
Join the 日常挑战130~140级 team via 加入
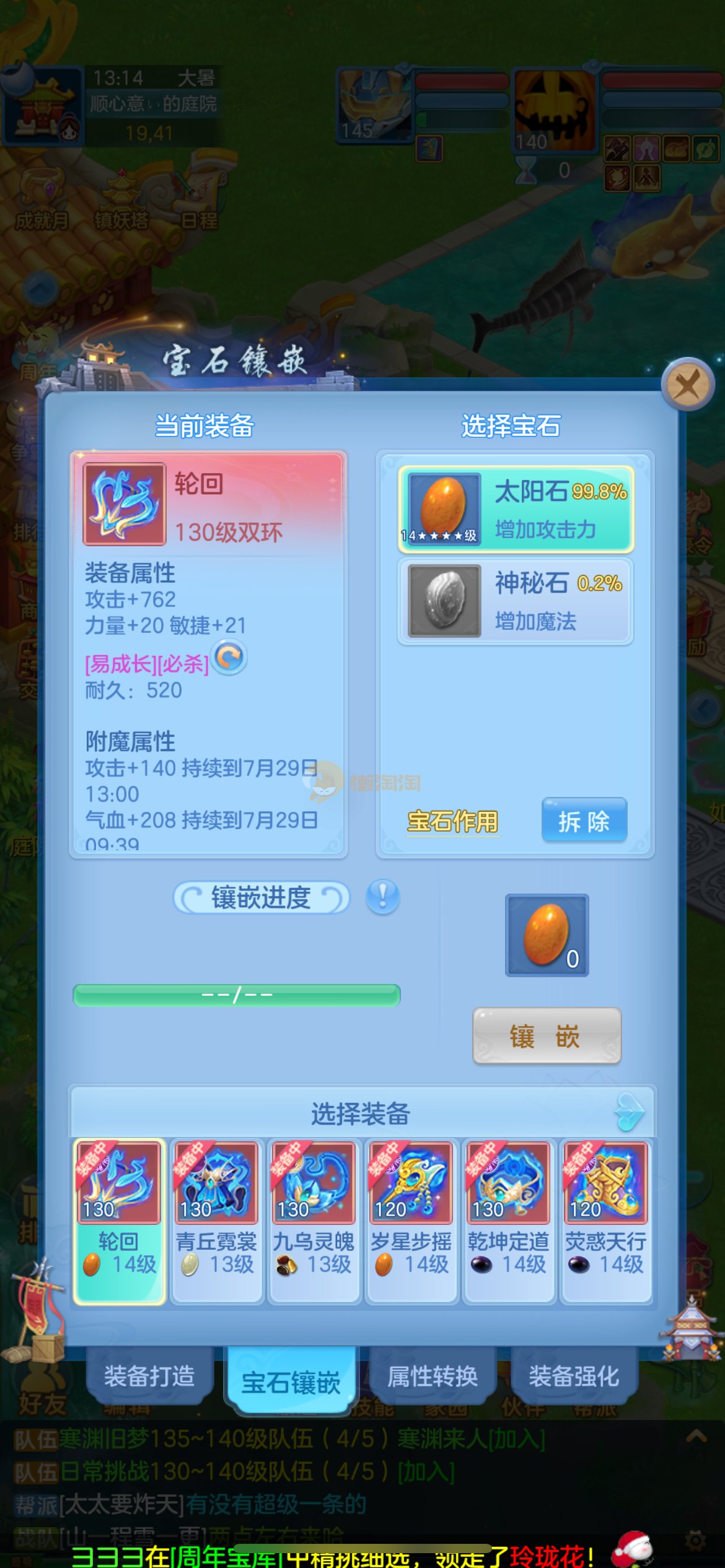click(x=426, y=1472)
